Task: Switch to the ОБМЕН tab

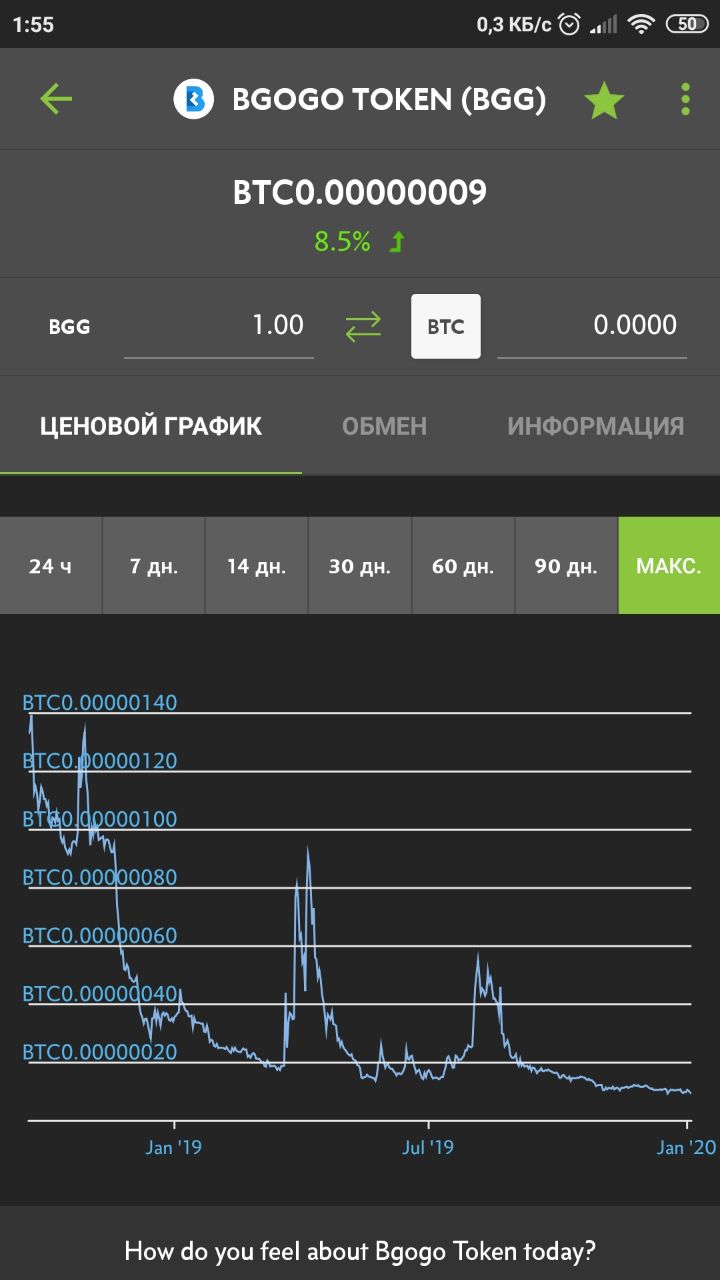Action: 384,426
